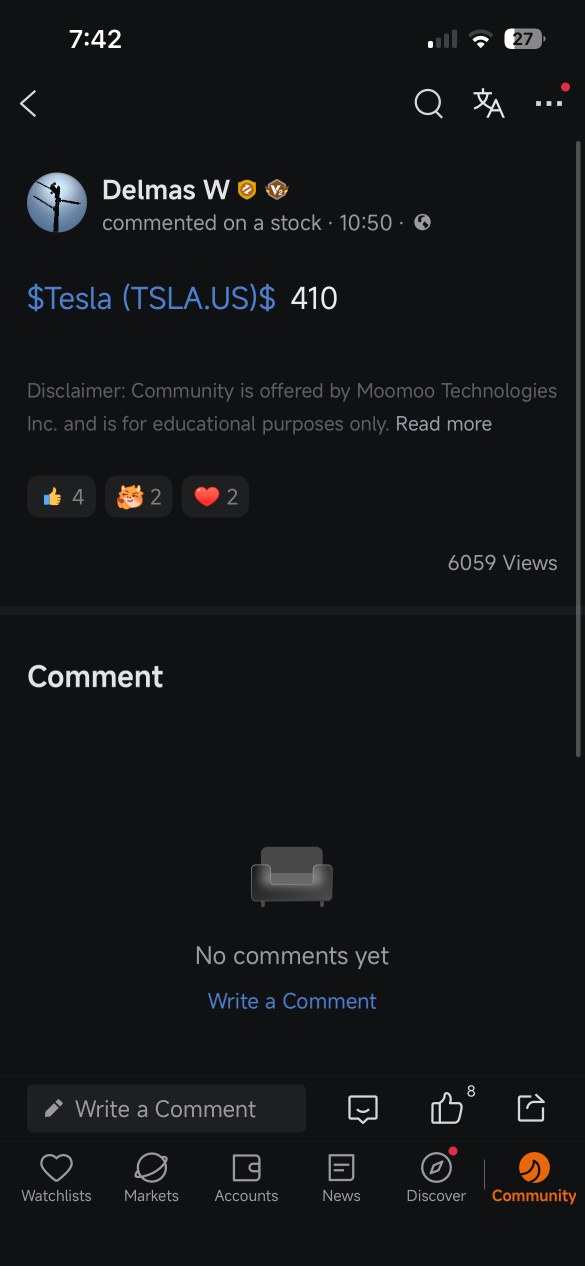This screenshot has height=1266, width=585.
Task: Like the post with bottom thumbs-up
Action: click(x=447, y=1108)
